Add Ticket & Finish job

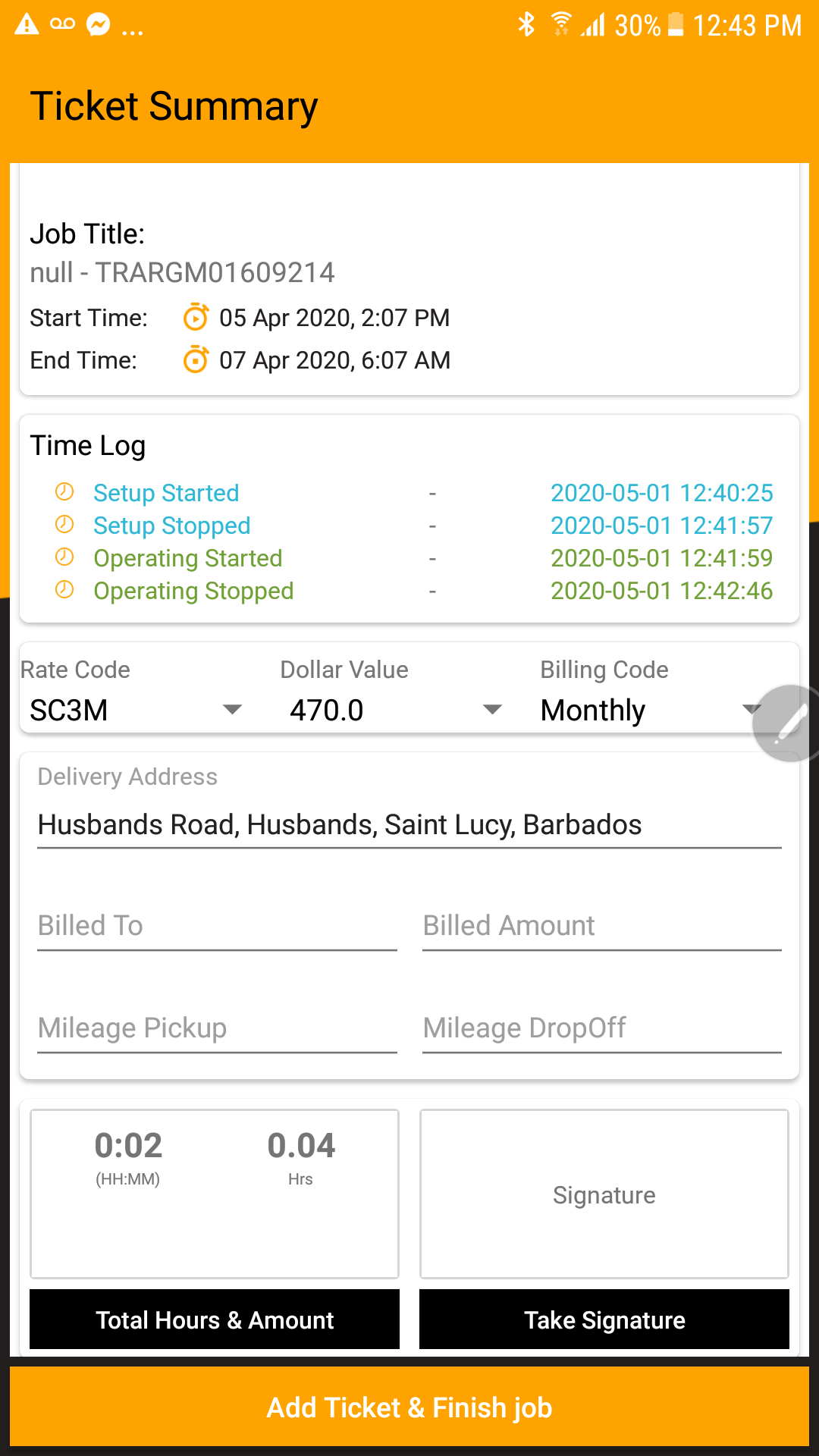(x=409, y=1407)
